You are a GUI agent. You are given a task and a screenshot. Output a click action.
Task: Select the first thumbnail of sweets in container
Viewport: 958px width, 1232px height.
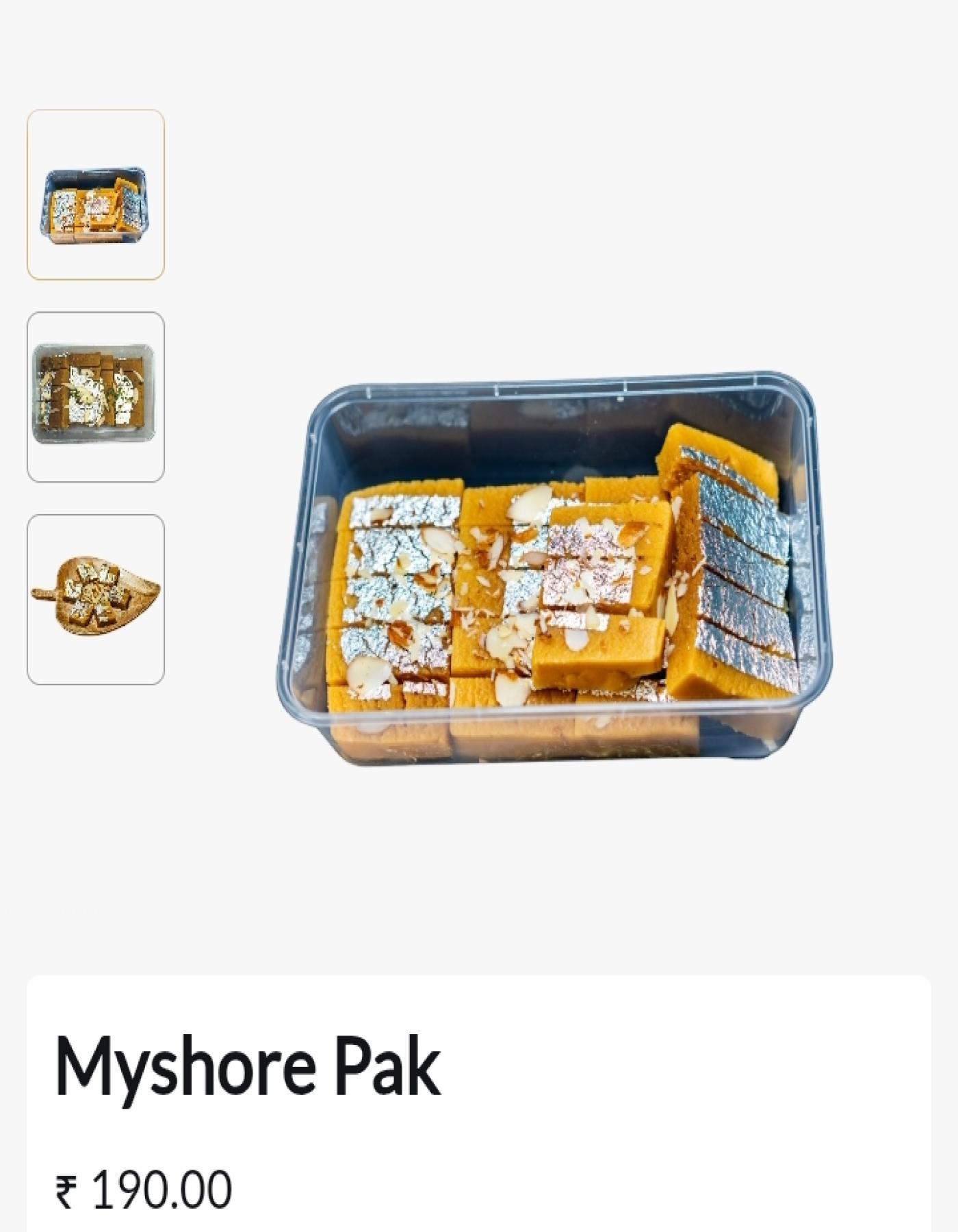pos(95,195)
